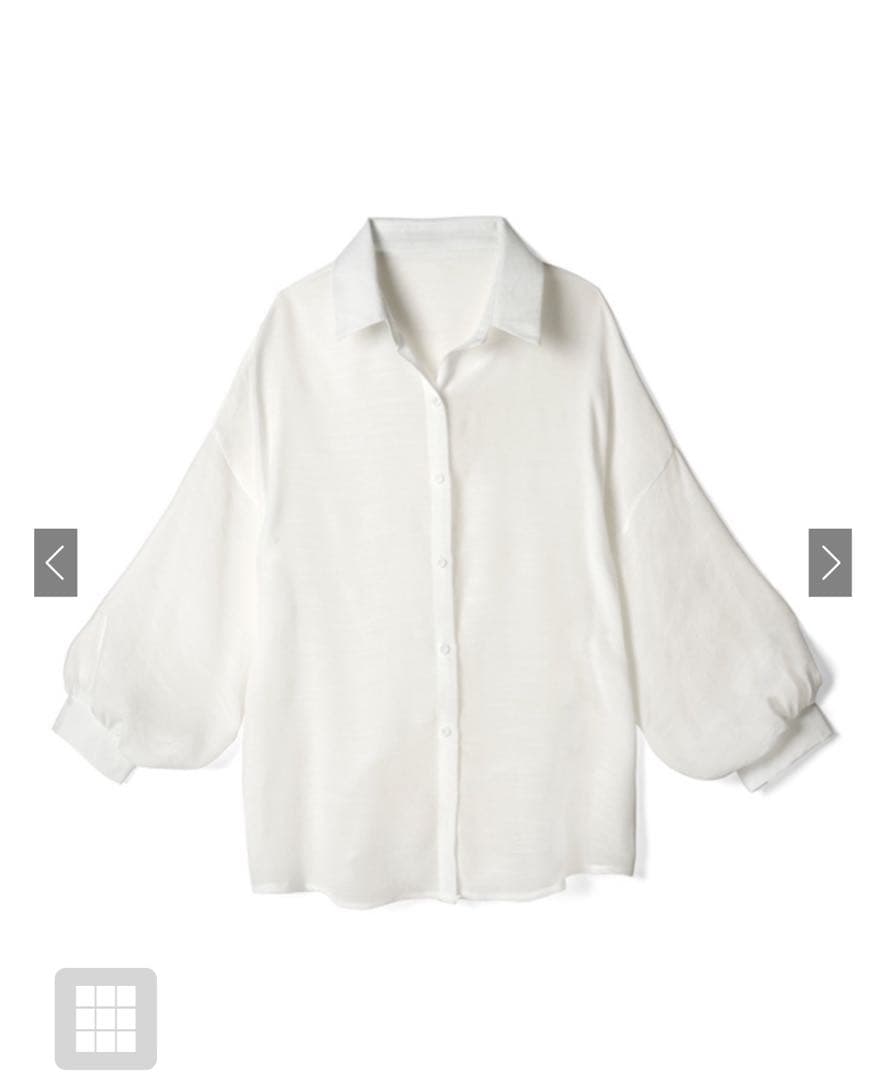Open the white blouse product image
Screen dimensions: 887x1080
(445, 560)
